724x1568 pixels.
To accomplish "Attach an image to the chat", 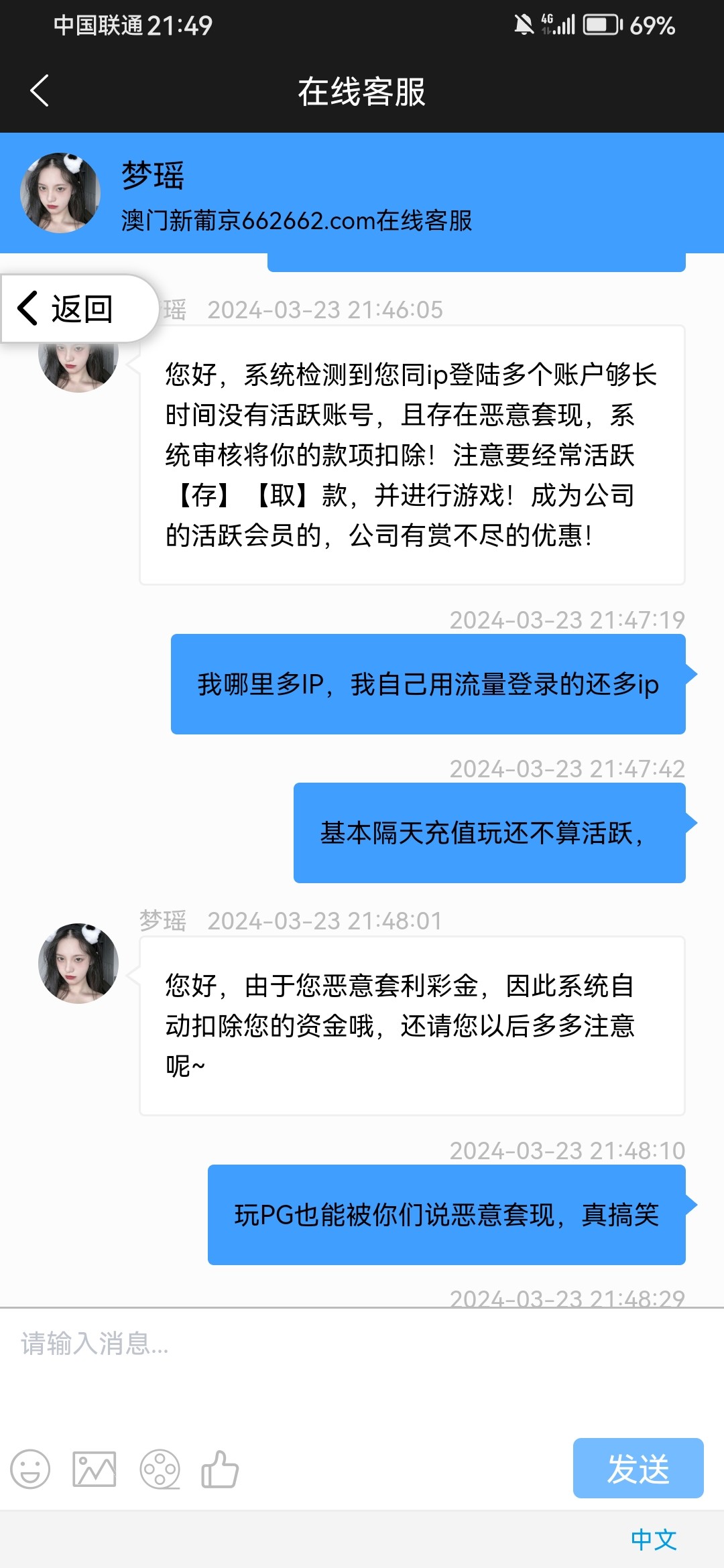I will click(95, 1469).
